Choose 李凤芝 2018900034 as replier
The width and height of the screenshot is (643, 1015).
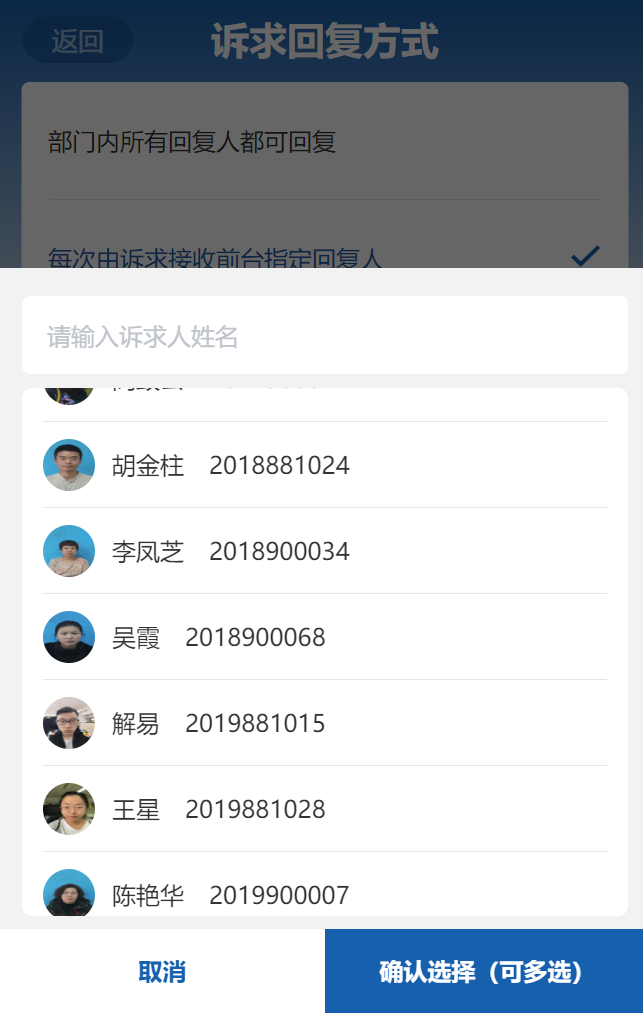pos(324,551)
